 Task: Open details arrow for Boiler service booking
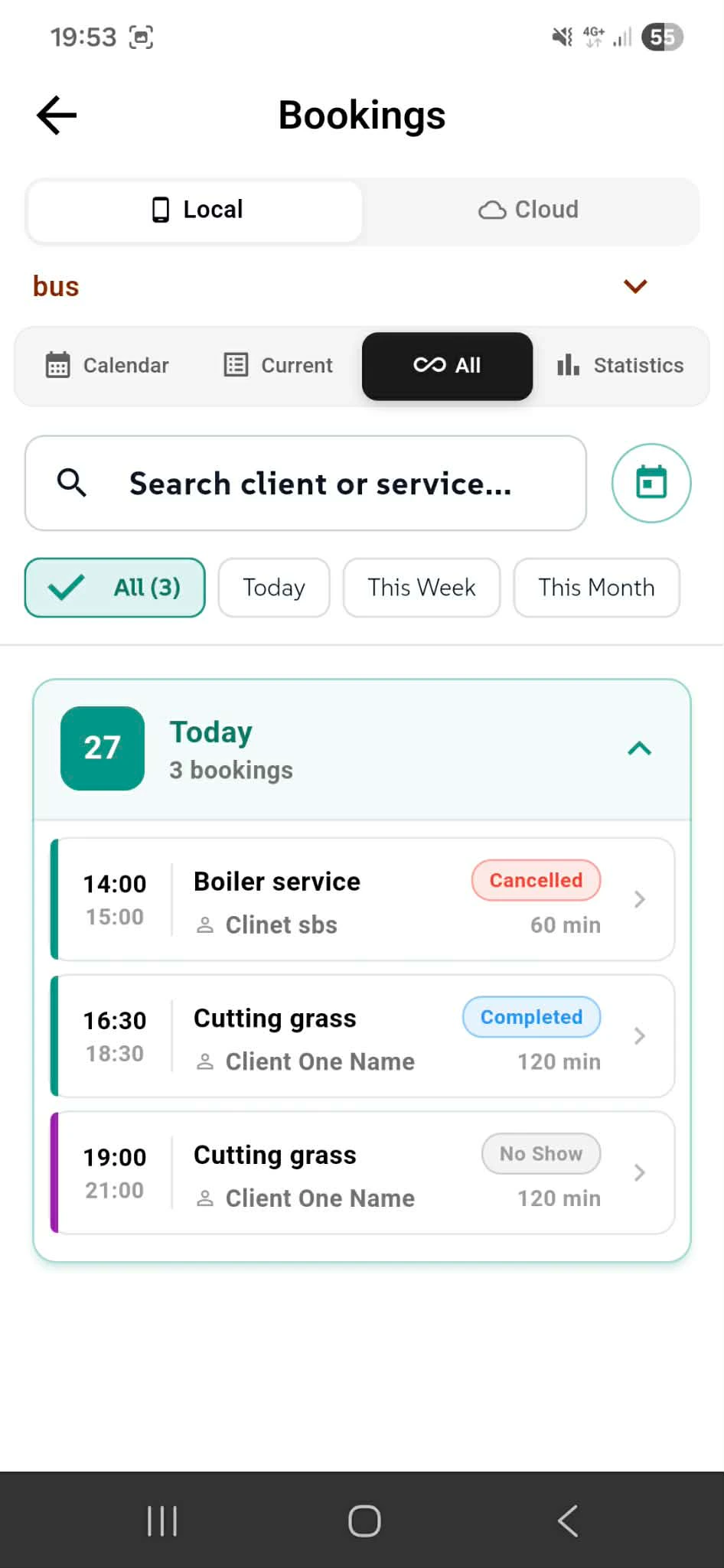coord(640,900)
